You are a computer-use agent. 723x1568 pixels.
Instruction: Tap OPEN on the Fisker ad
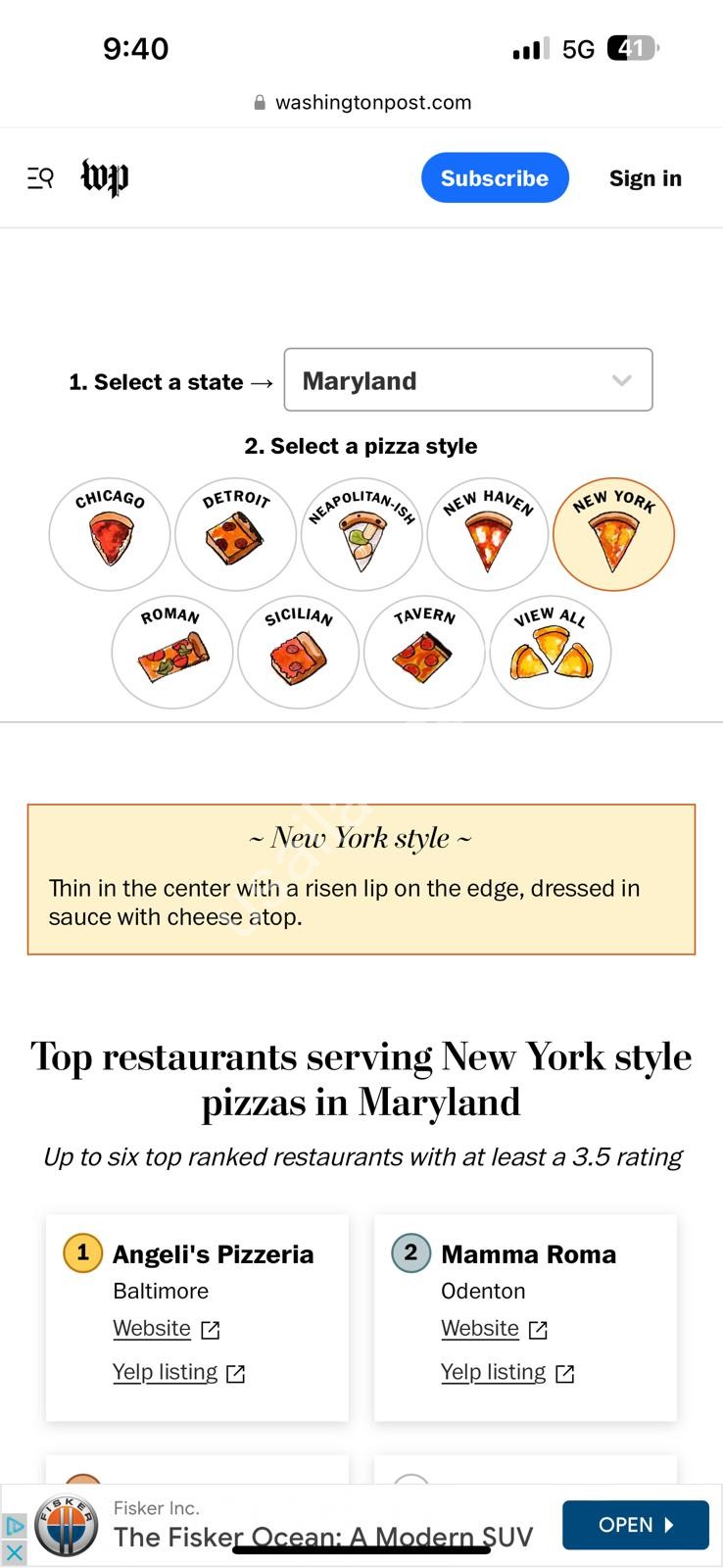pos(635,1525)
